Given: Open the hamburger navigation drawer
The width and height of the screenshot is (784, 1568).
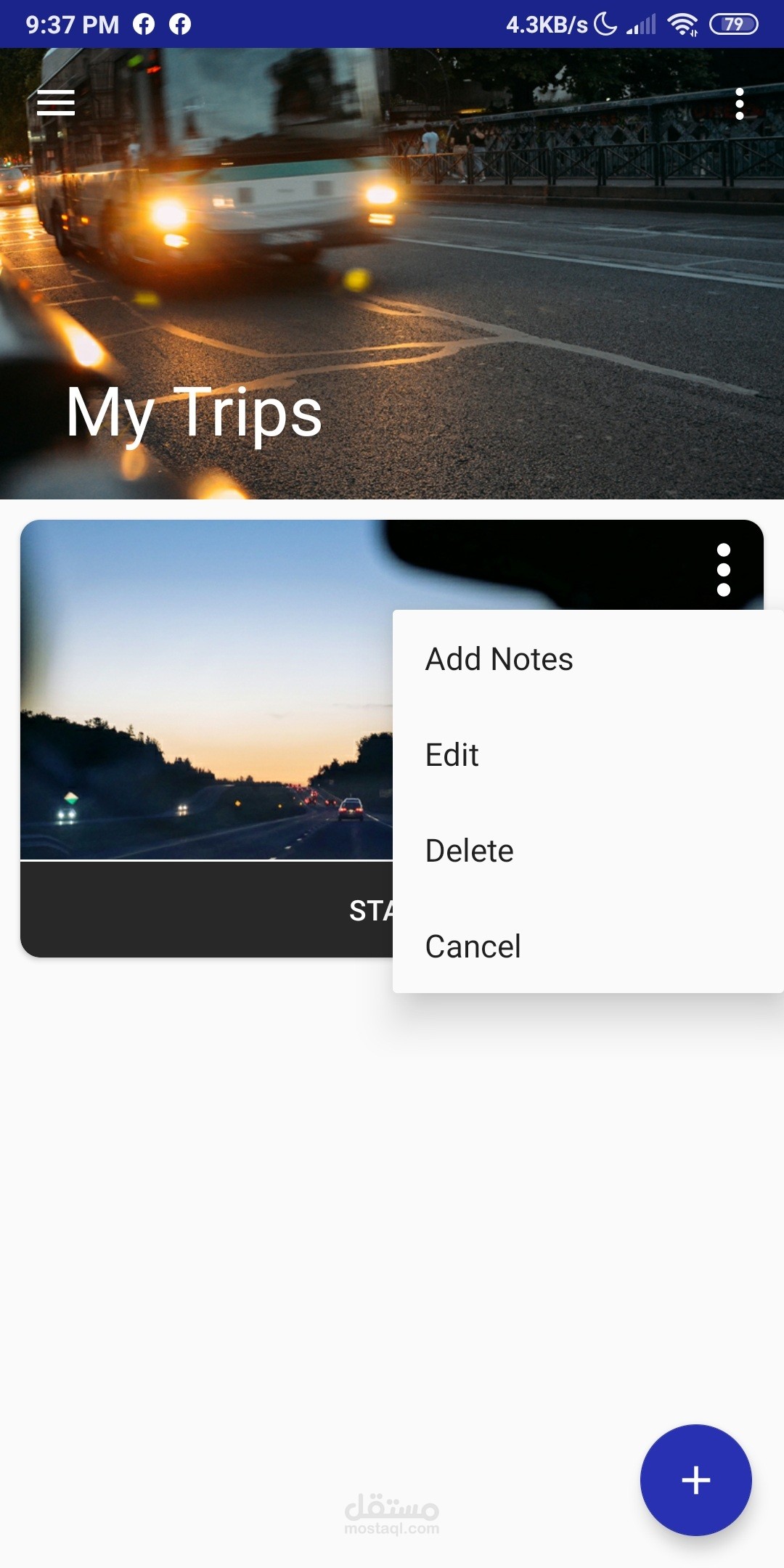Looking at the screenshot, I should point(56,103).
